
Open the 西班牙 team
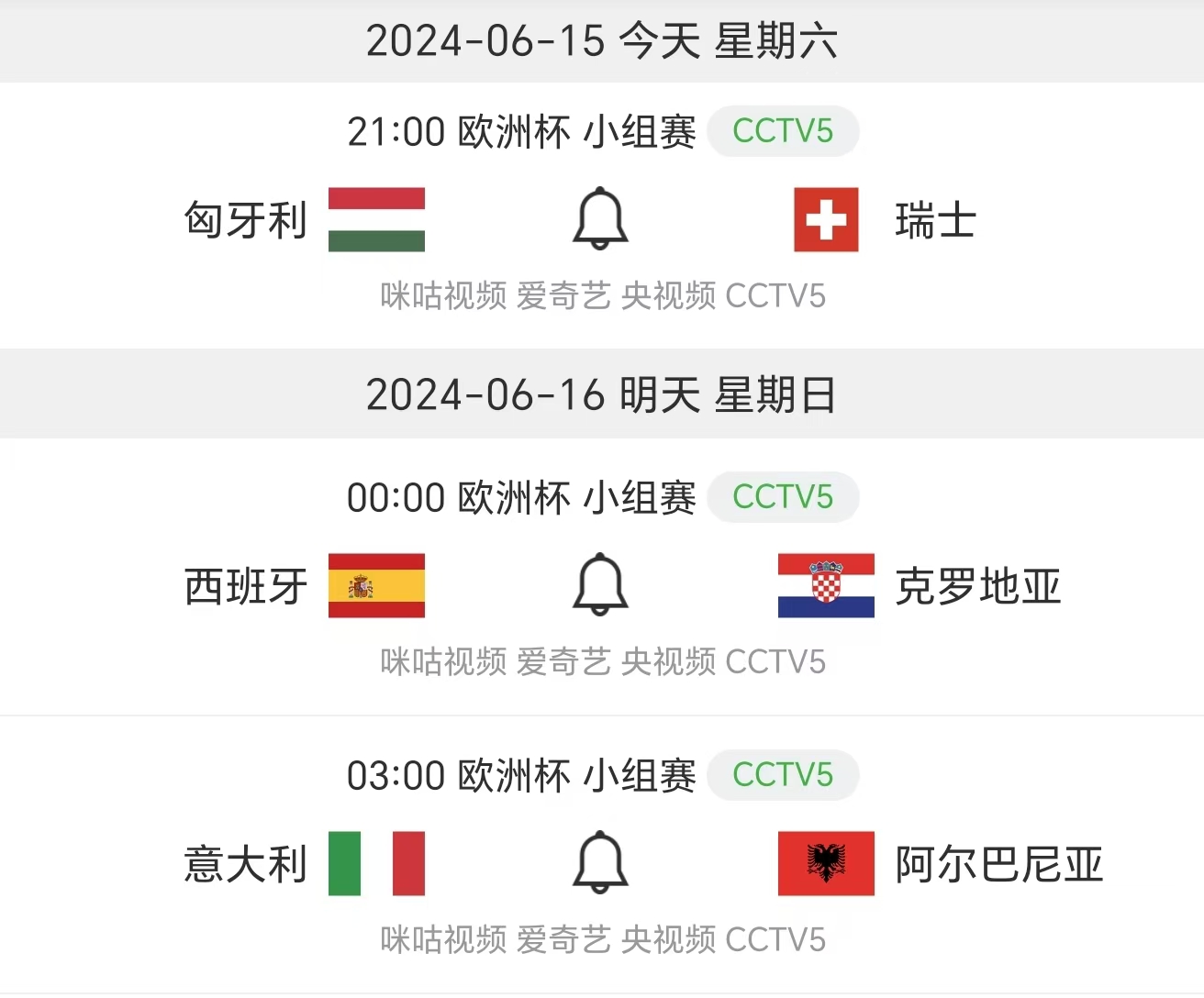[x=246, y=586]
